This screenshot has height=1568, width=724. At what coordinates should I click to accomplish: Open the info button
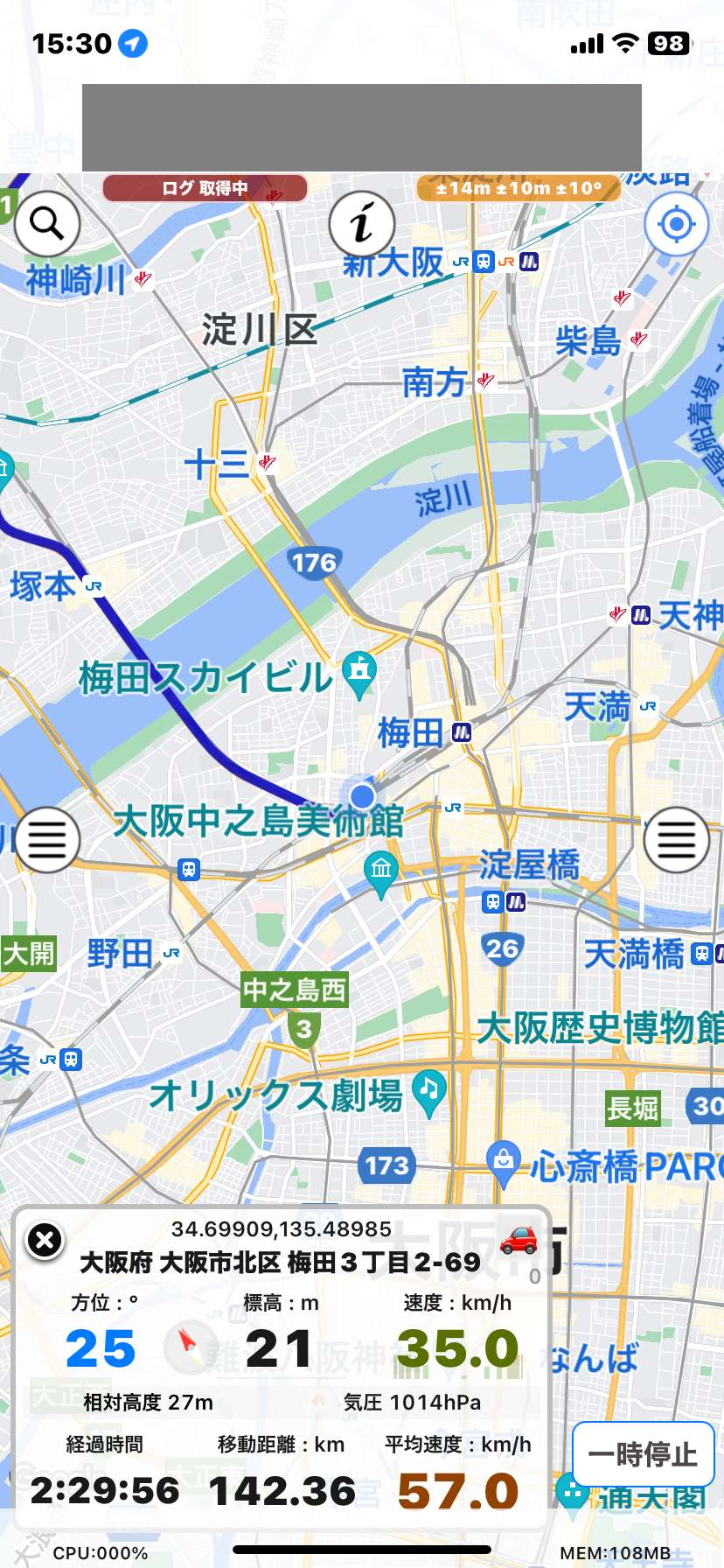pyautogui.click(x=362, y=224)
